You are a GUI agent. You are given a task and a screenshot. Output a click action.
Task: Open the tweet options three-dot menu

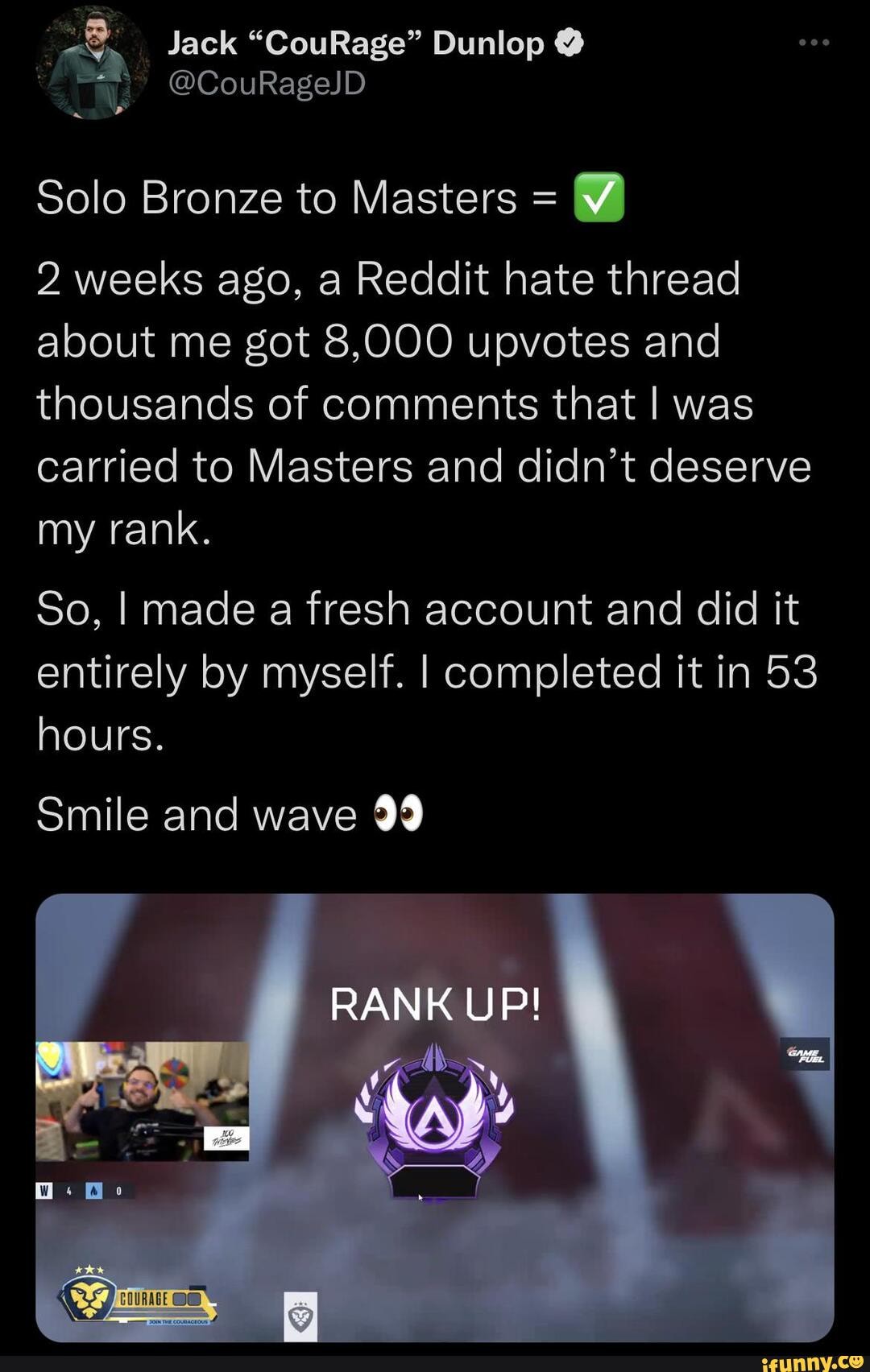[x=816, y=42]
